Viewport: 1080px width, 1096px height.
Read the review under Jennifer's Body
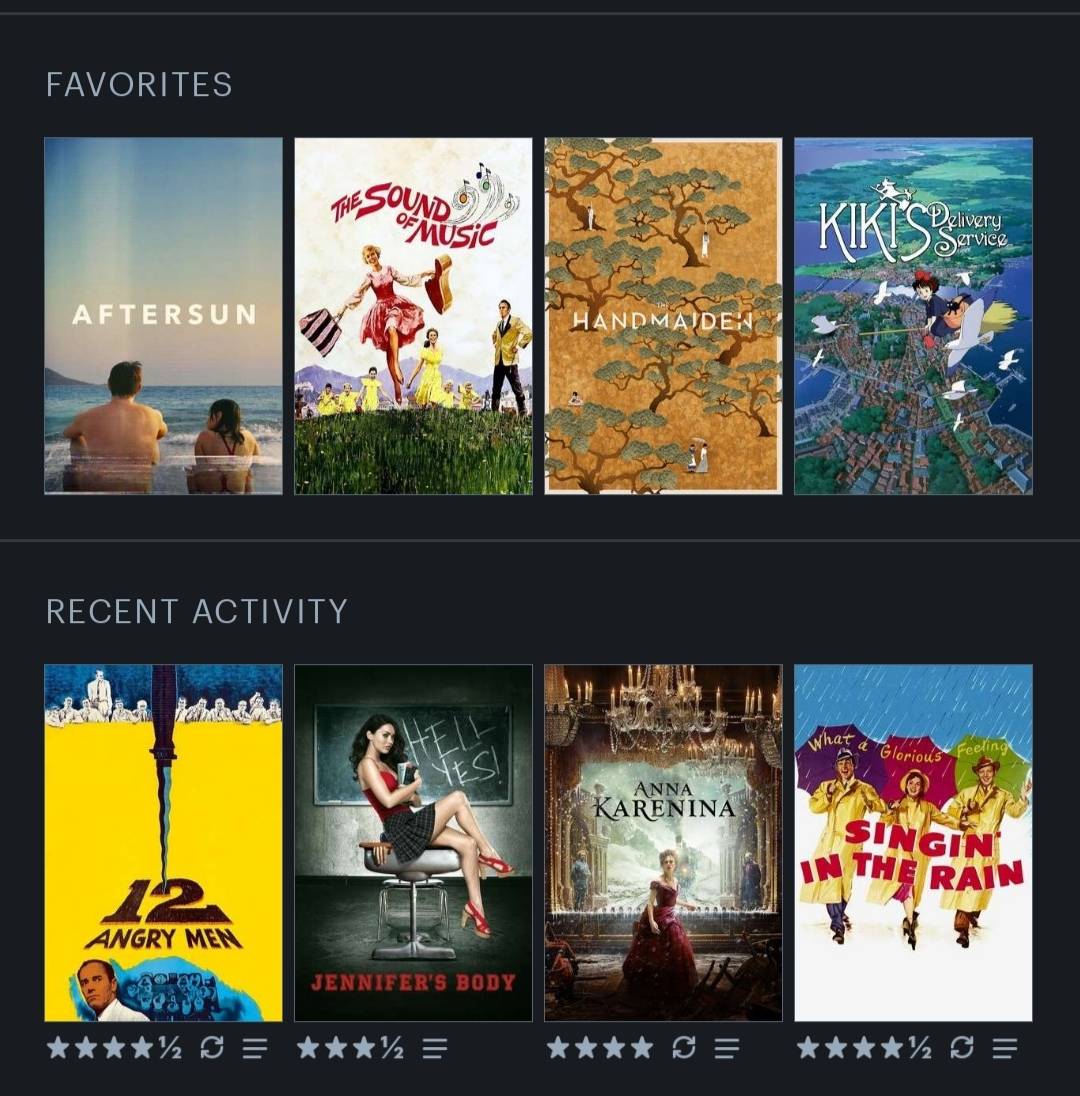pos(435,1048)
